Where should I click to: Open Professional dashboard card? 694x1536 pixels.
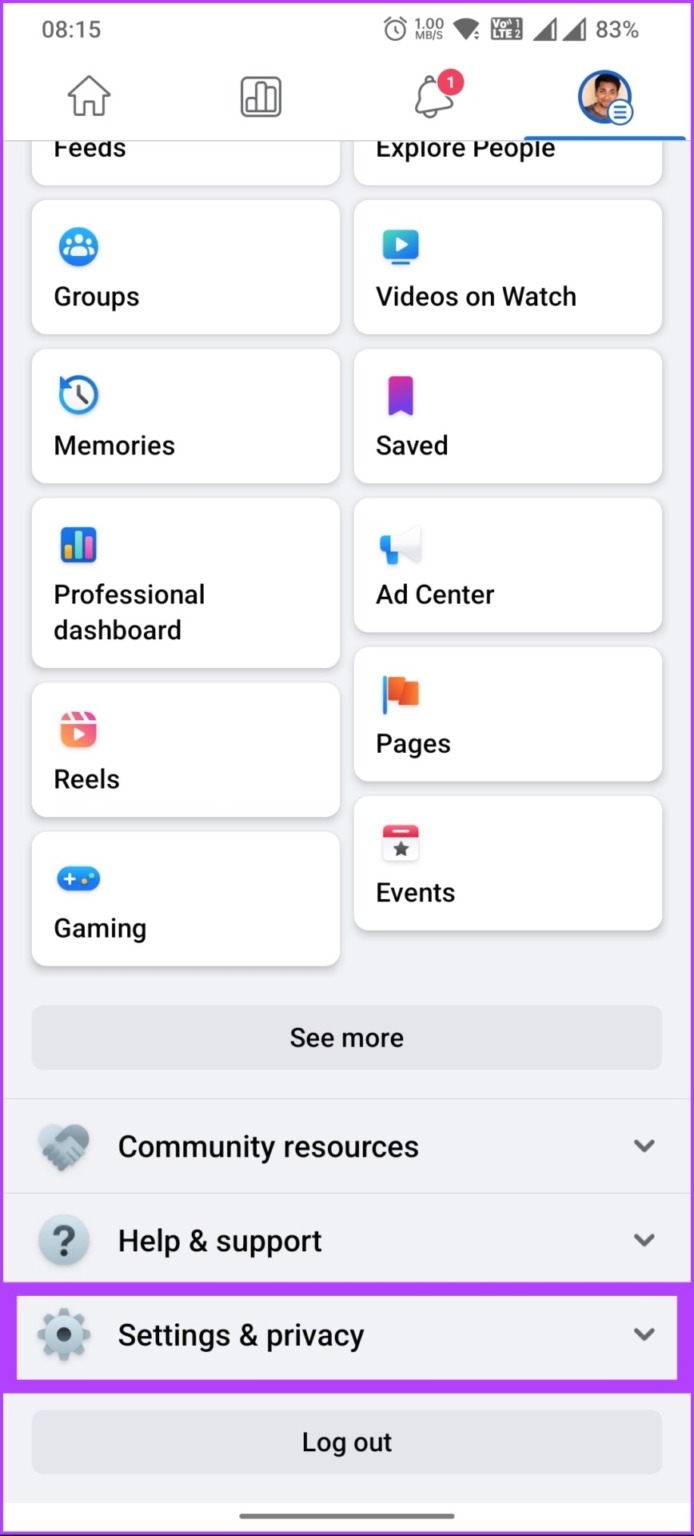pyautogui.click(x=186, y=583)
